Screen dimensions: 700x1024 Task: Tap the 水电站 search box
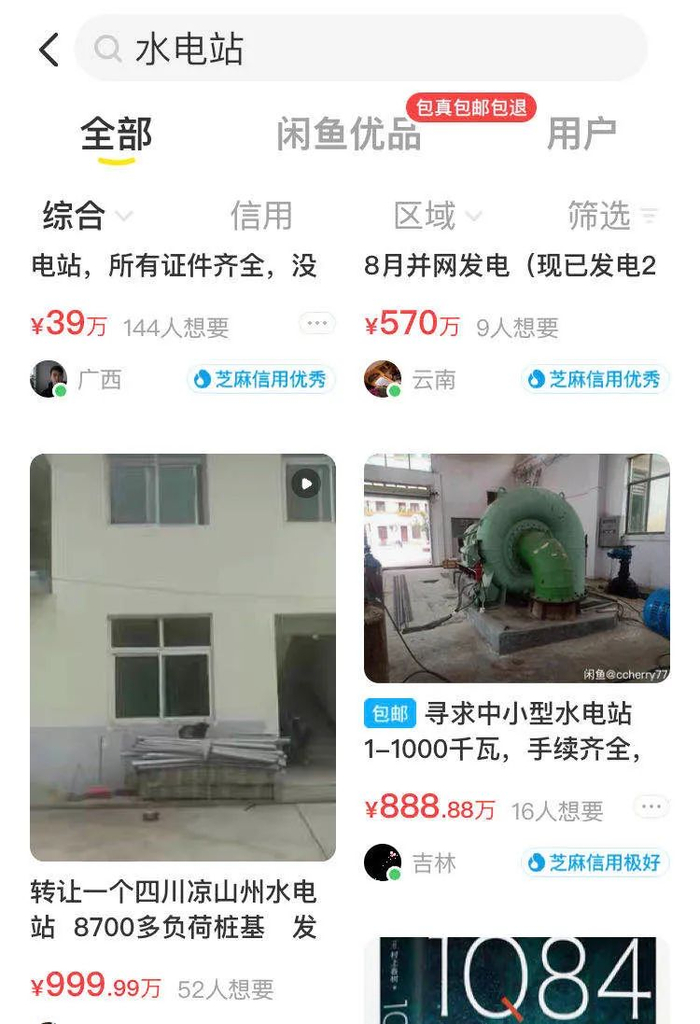click(x=360, y=49)
